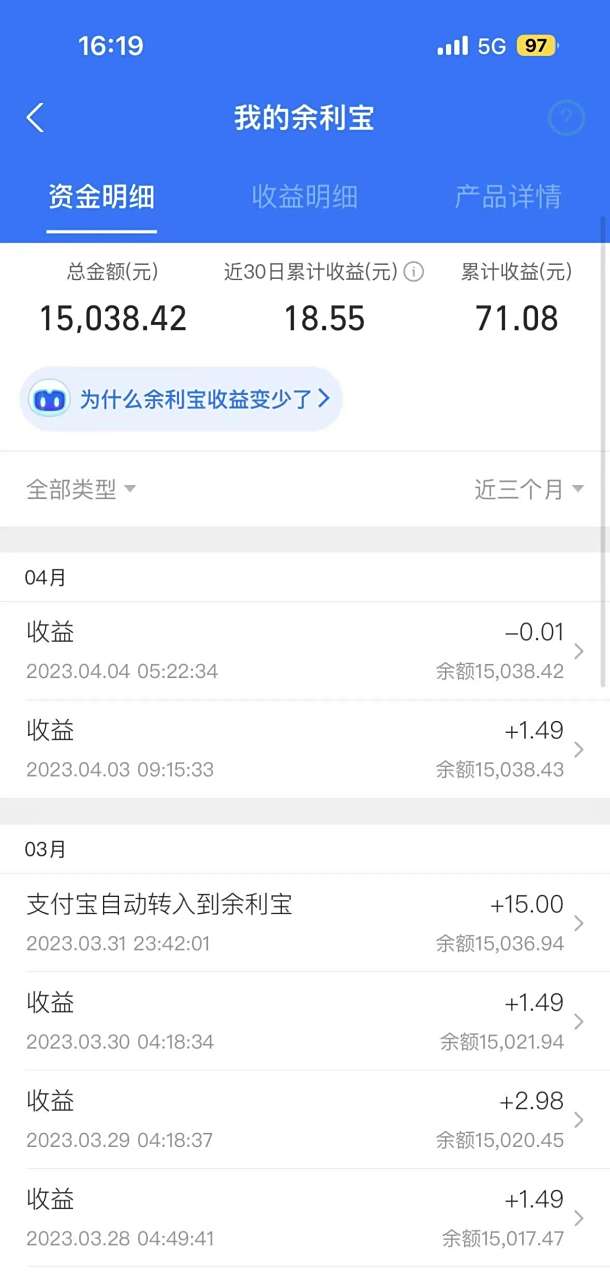Open the 2023.04.04 收益 -0.01 record
610x1280 pixels.
point(304,651)
